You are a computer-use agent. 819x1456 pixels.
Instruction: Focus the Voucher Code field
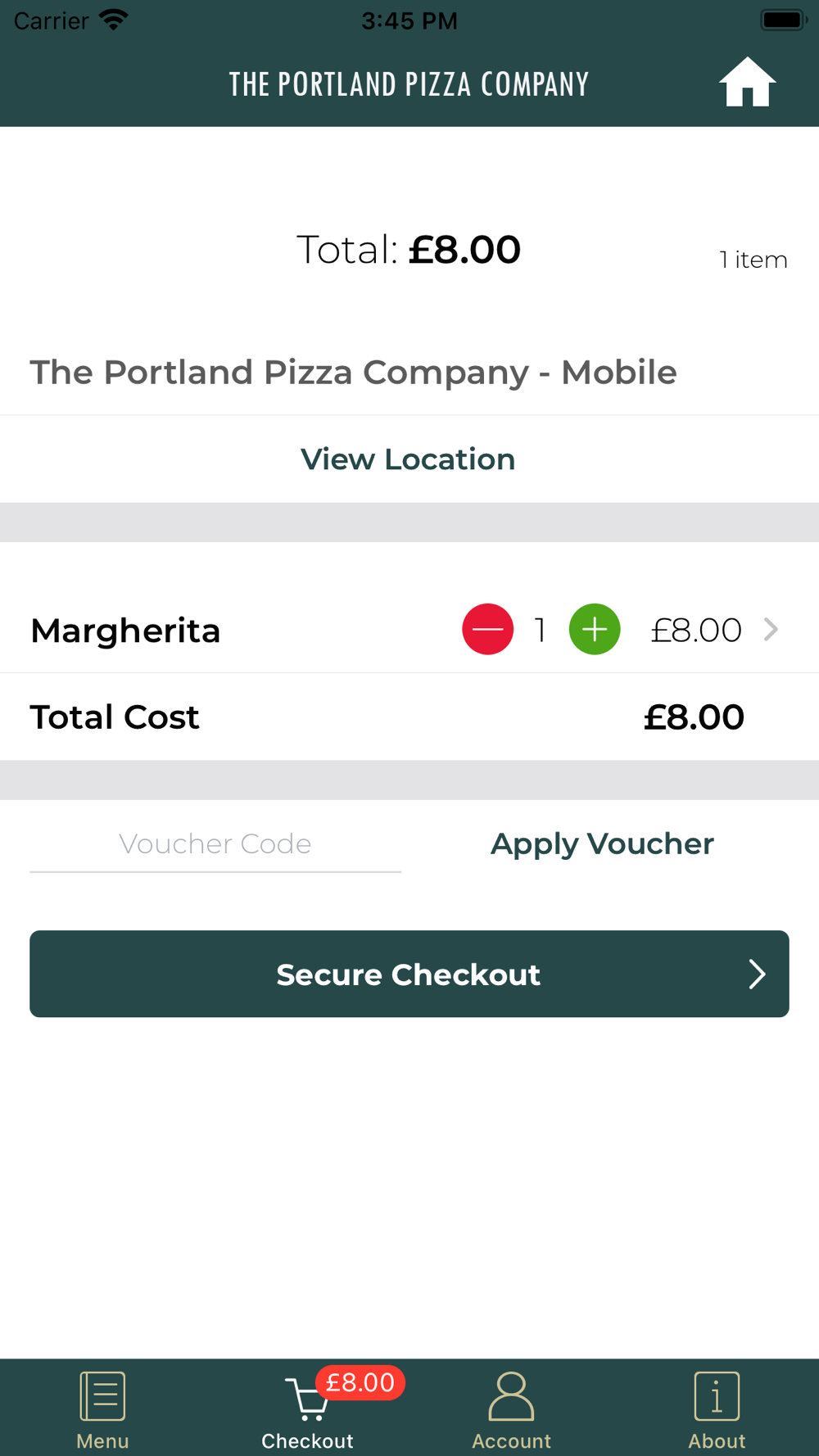click(x=215, y=844)
